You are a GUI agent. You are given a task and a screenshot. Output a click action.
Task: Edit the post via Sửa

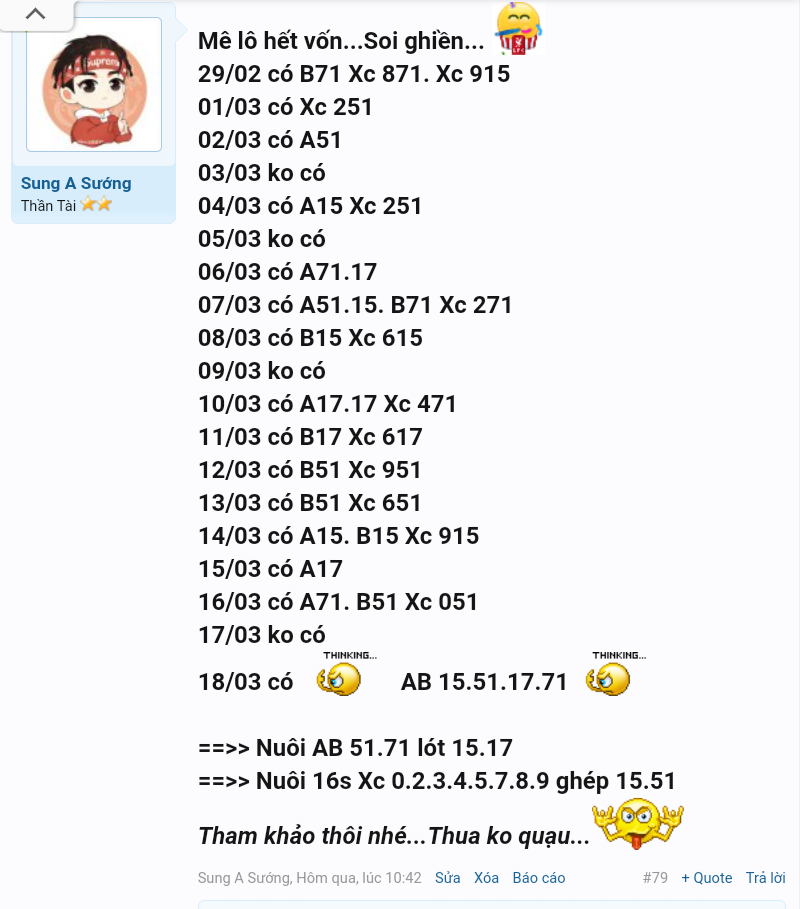tap(447, 877)
